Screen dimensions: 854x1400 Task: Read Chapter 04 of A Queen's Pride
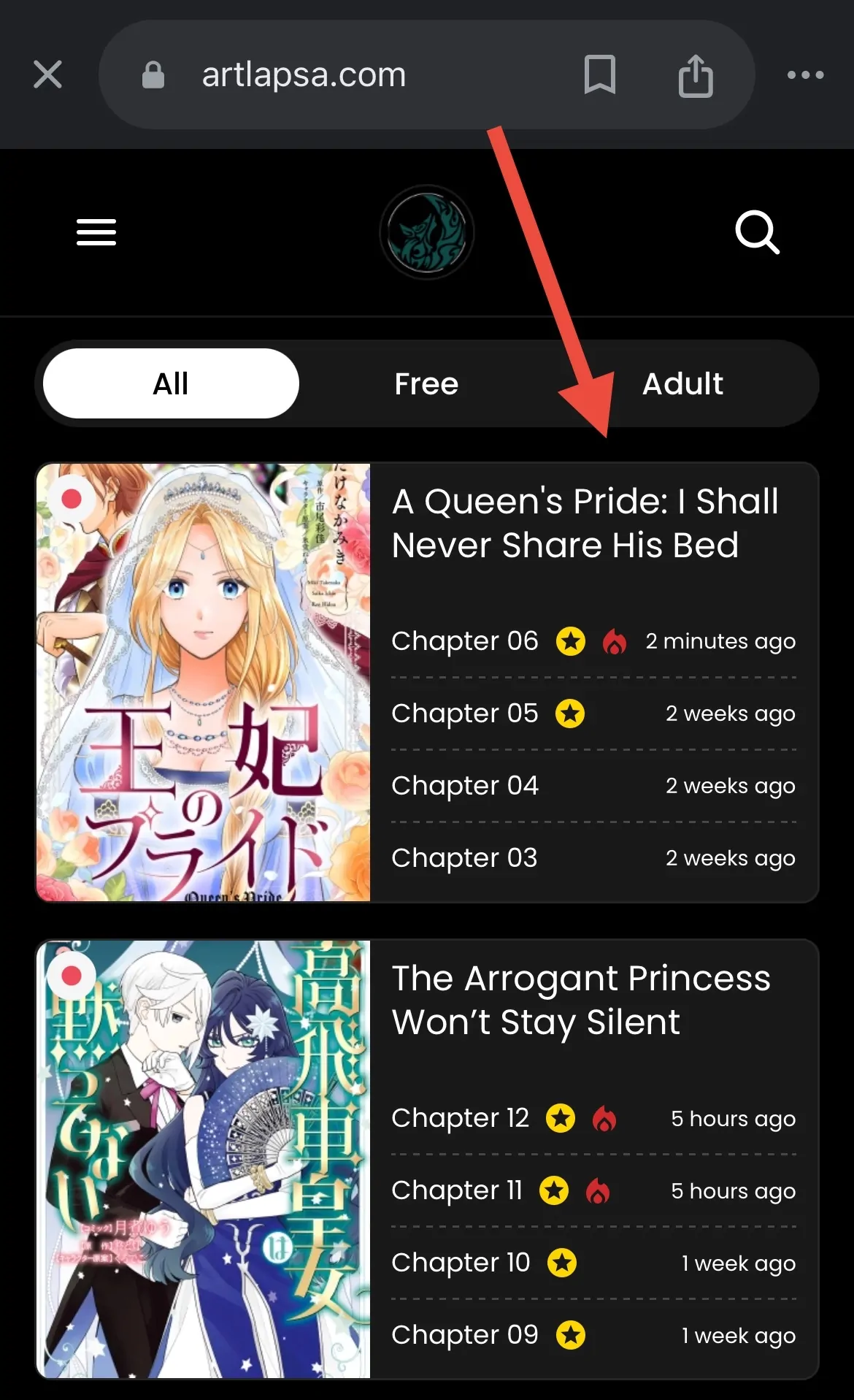tap(465, 786)
